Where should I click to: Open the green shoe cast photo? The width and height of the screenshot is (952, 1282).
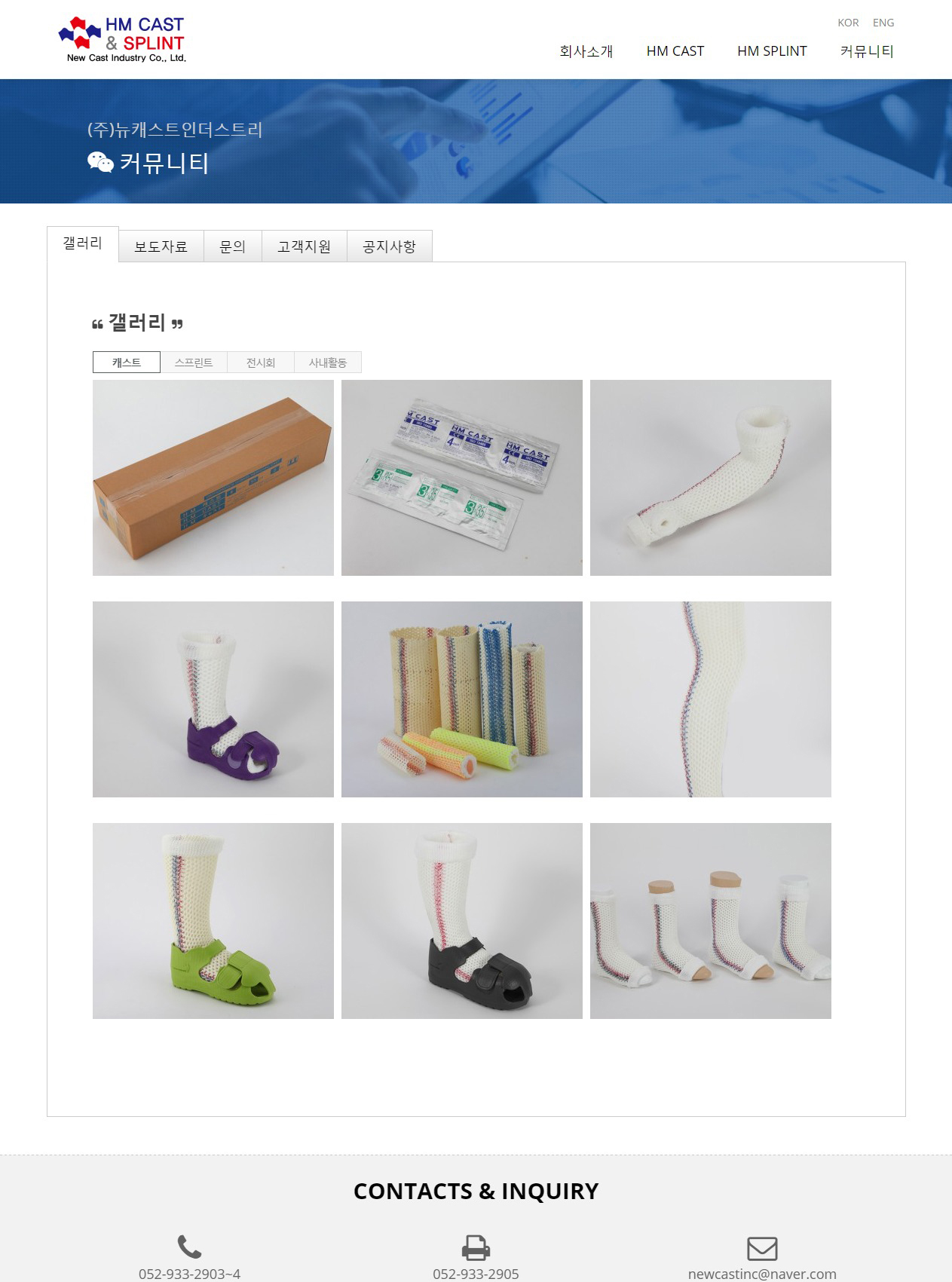pyautogui.click(x=213, y=921)
